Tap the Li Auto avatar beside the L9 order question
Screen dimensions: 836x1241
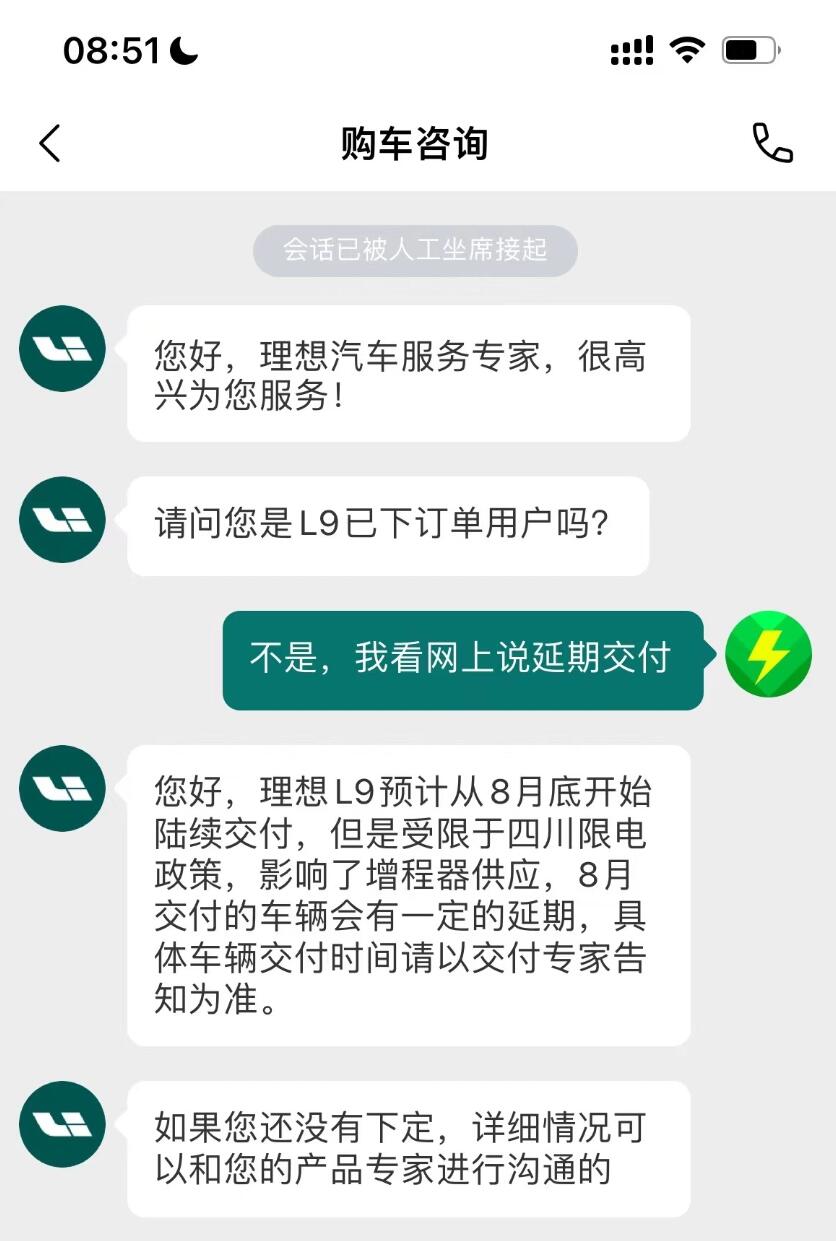click(x=63, y=519)
